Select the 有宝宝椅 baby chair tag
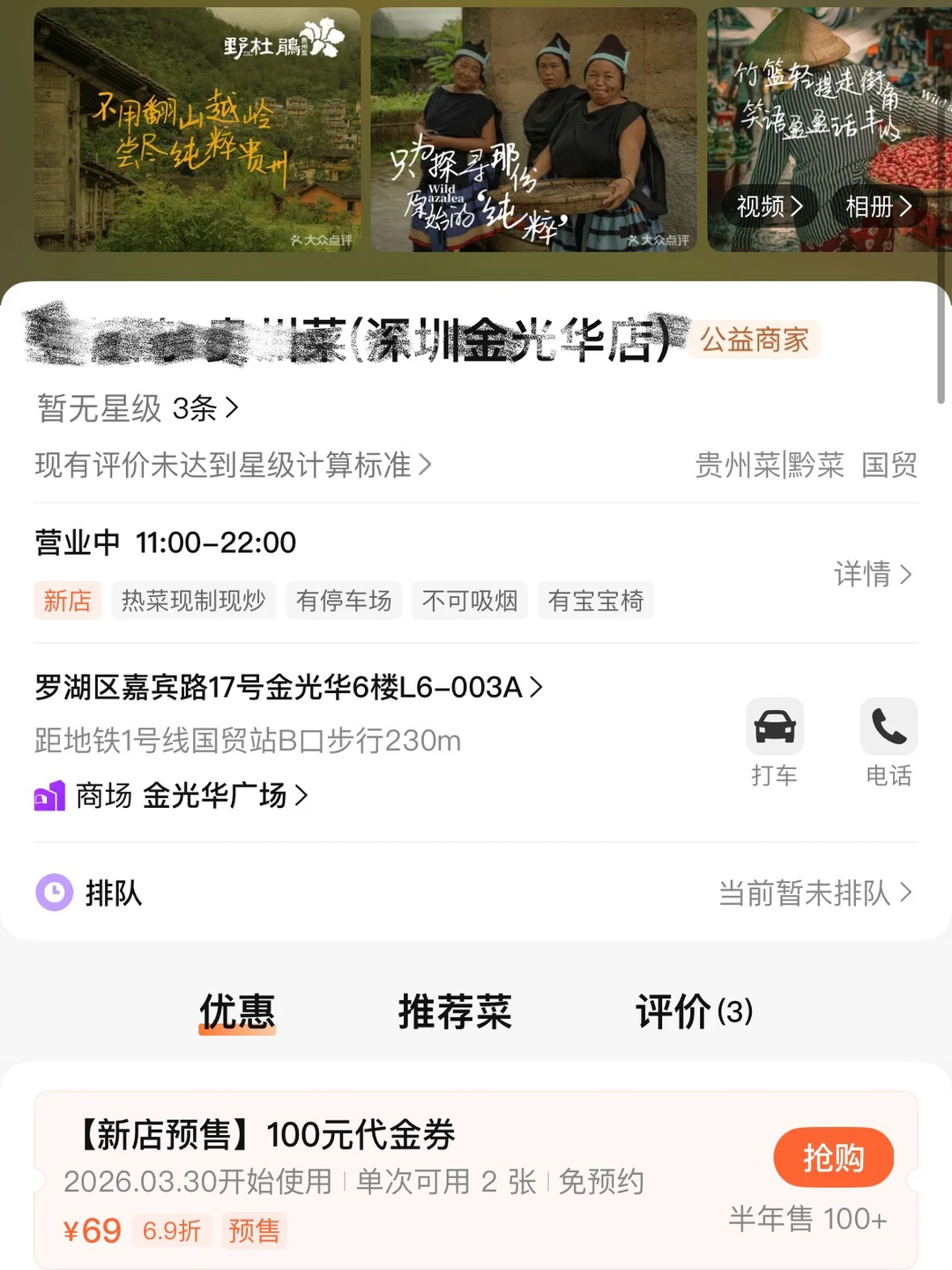Screen dimensions: 952x1270 pyautogui.click(x=596, y=601)
